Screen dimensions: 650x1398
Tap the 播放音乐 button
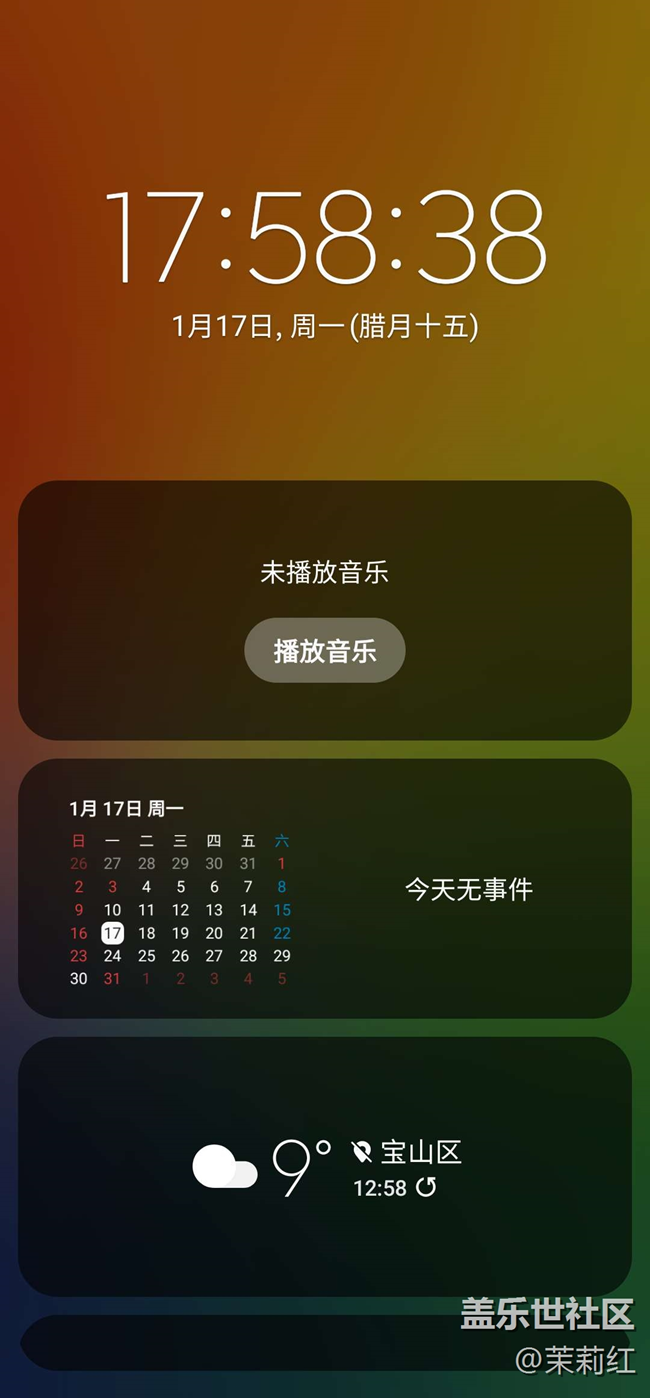pos(325,651)
